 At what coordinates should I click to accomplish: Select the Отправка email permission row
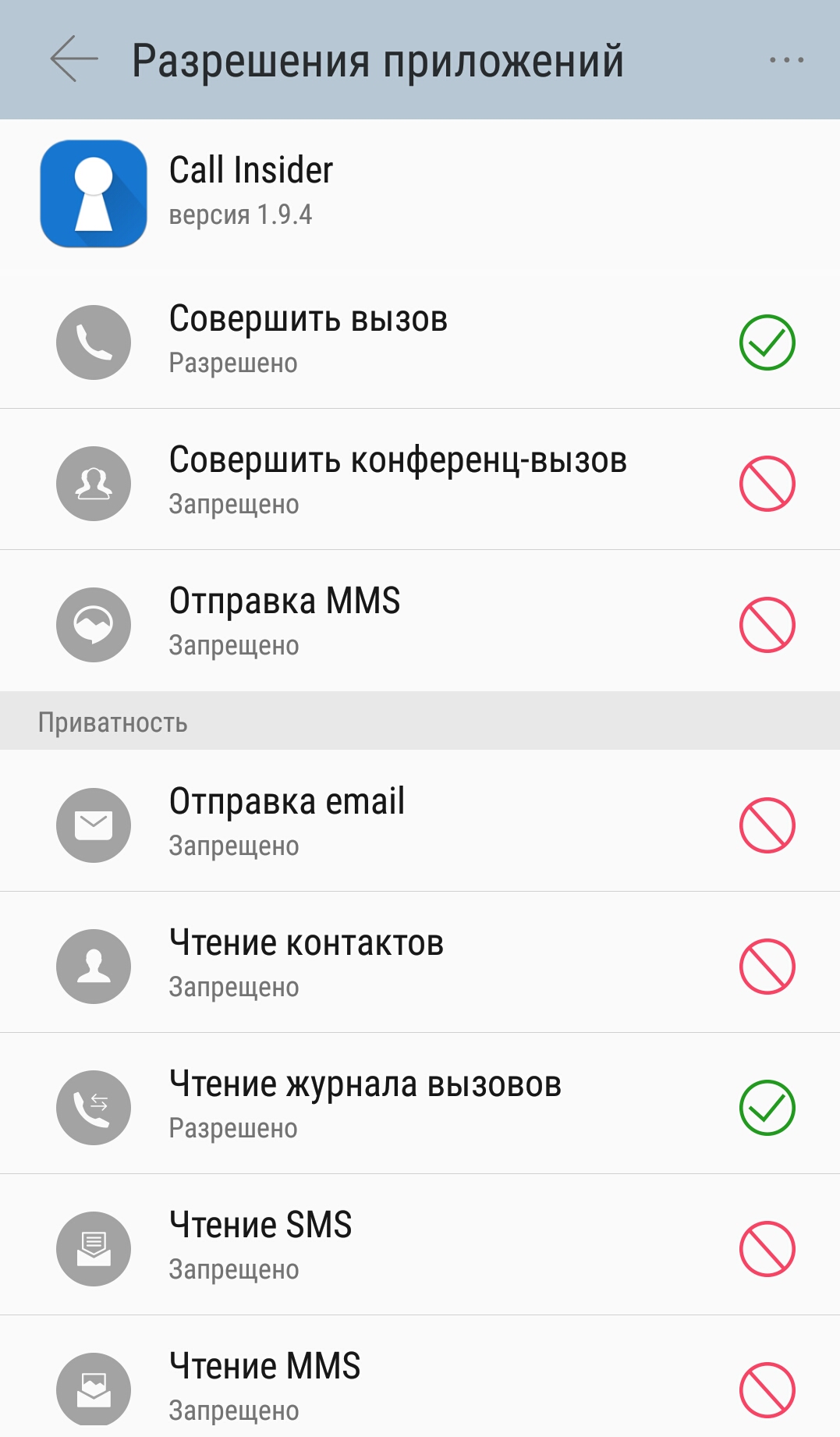coord(420,823)
